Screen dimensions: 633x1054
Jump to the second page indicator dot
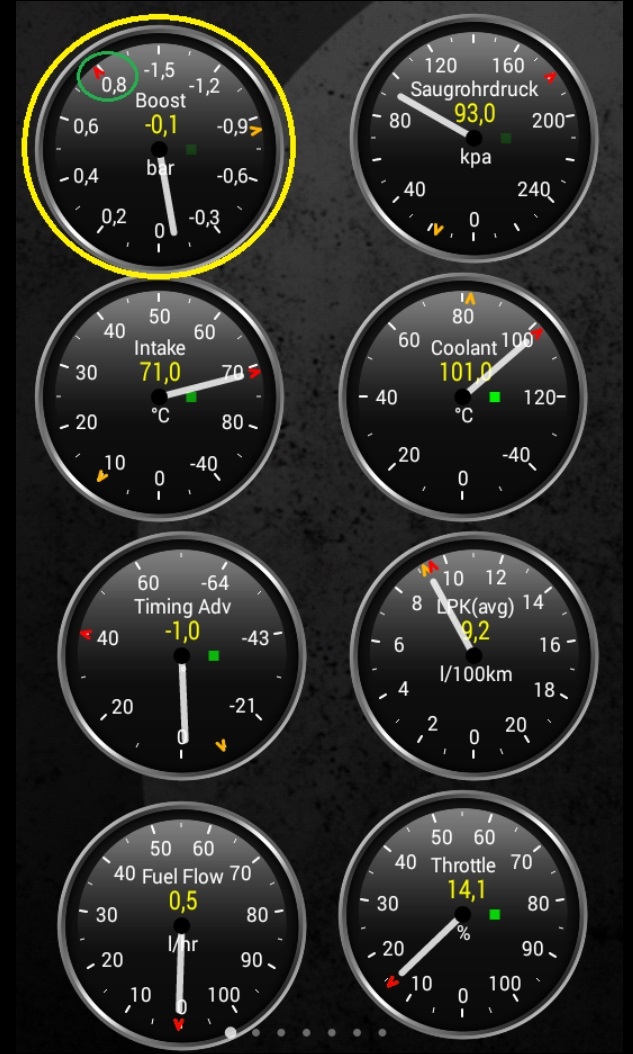[256, 1032]
